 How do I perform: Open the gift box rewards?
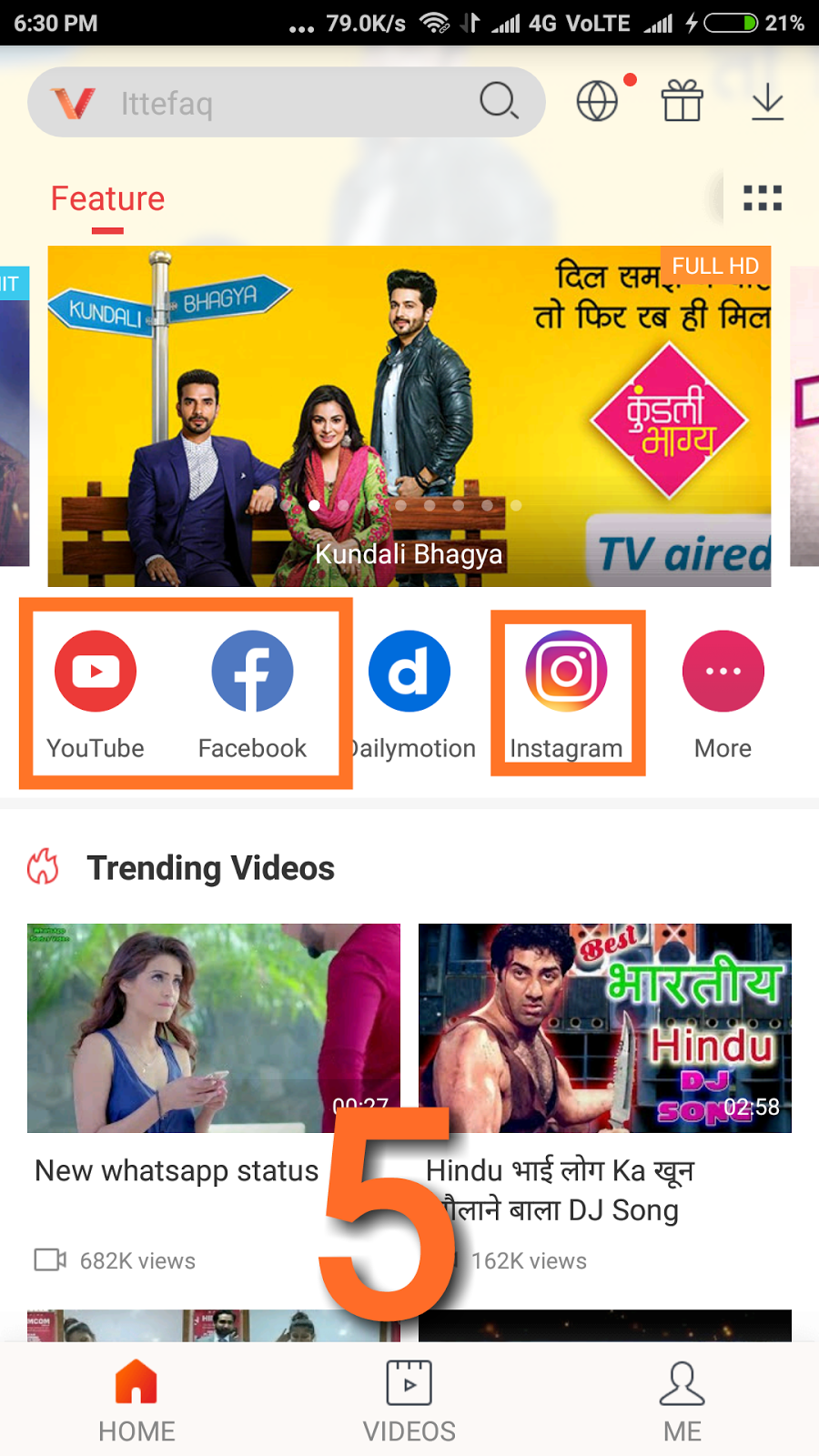click(682, 101)
